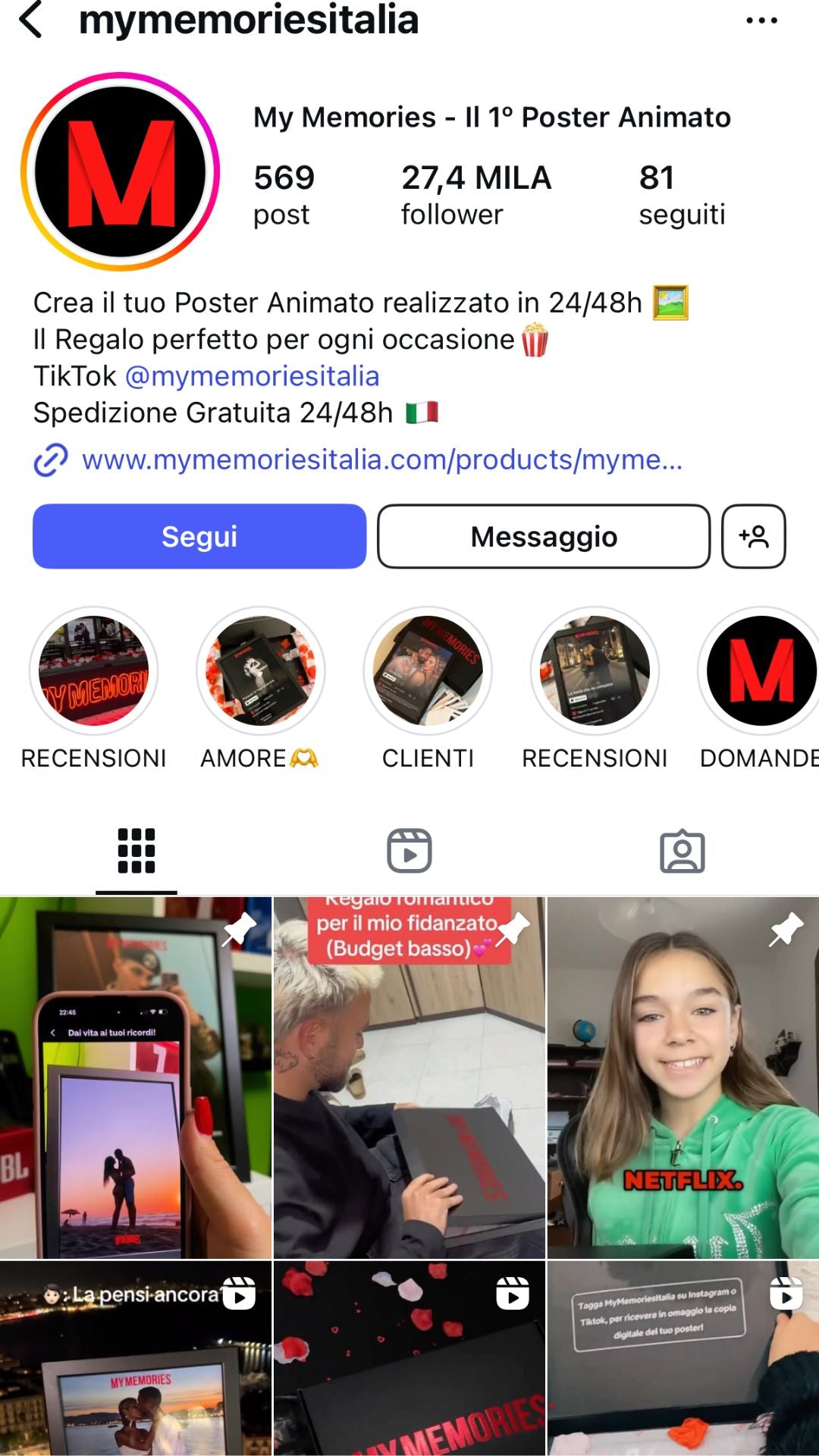Open reel captioned 'La pensi ancora'
The width and height of the screenshot is (819, 1456).
click(135, 1357)
